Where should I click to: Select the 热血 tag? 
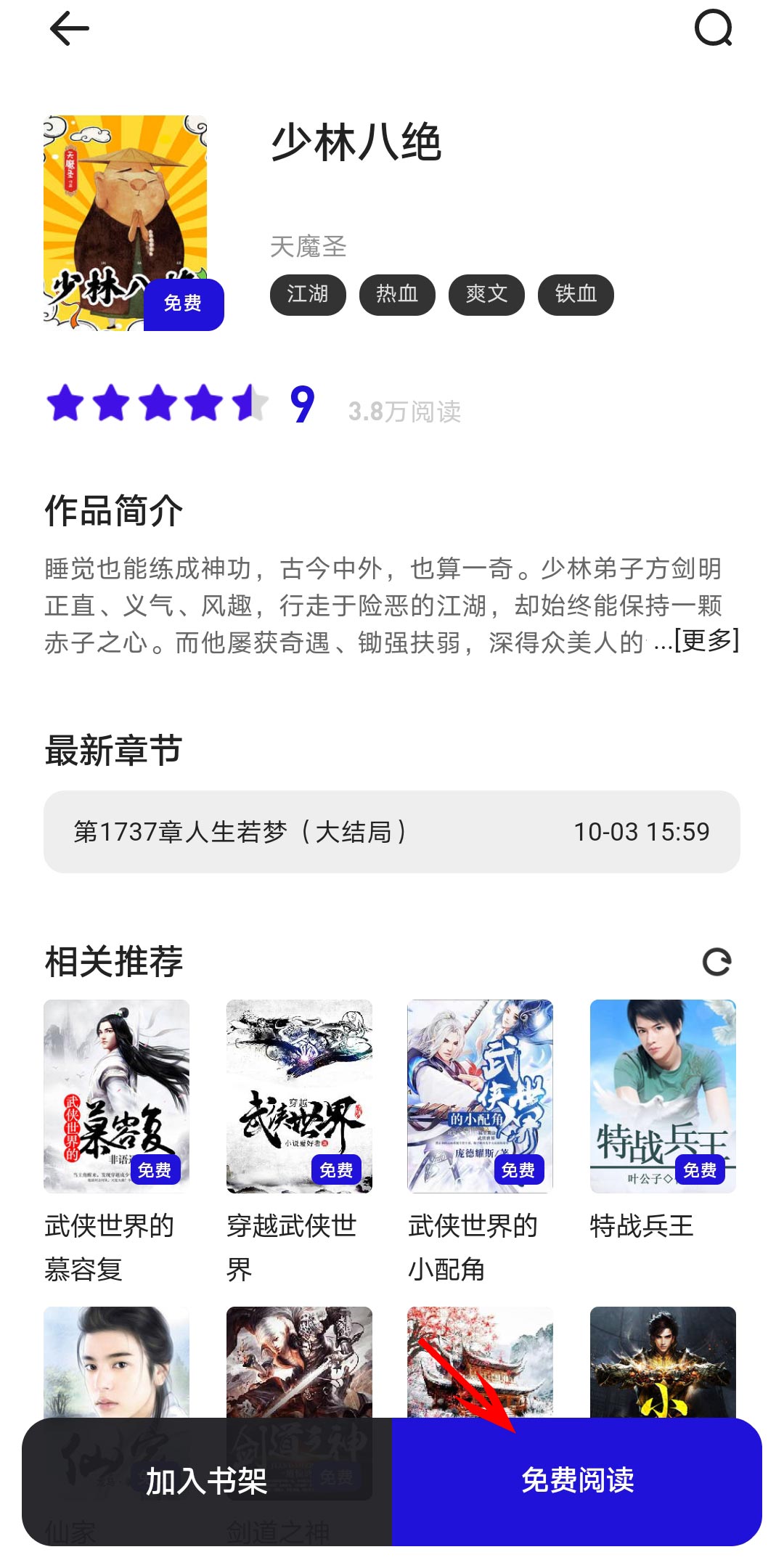(x=397, y=295)
